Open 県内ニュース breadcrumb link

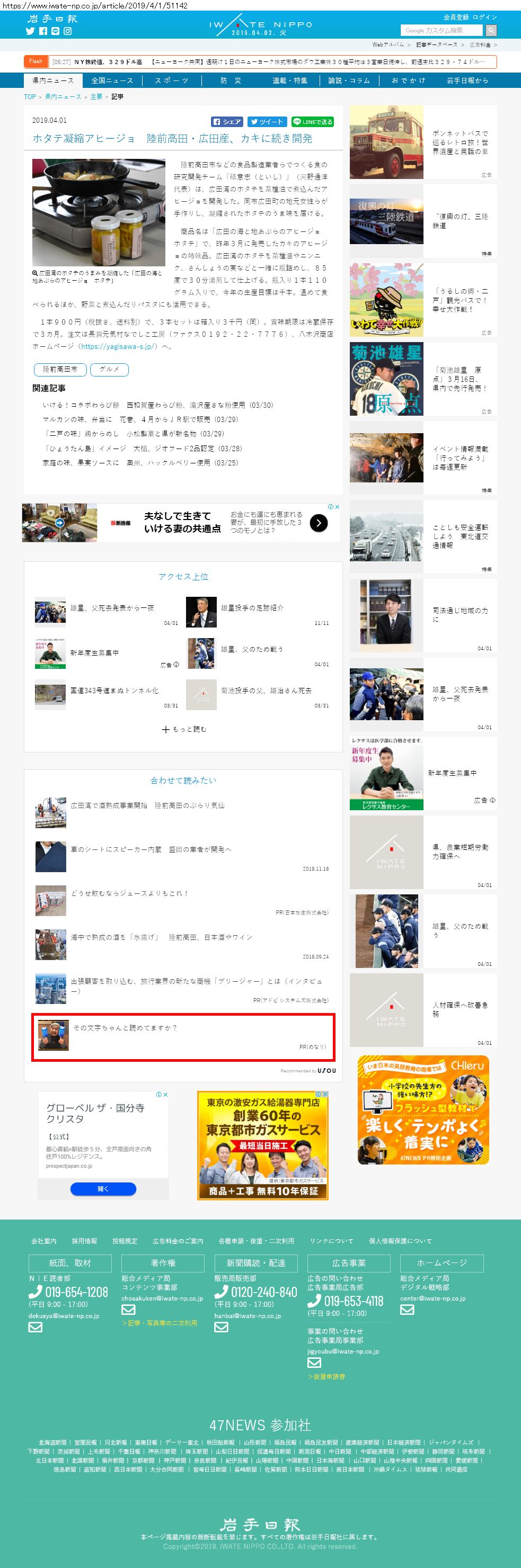pos(63,97)
